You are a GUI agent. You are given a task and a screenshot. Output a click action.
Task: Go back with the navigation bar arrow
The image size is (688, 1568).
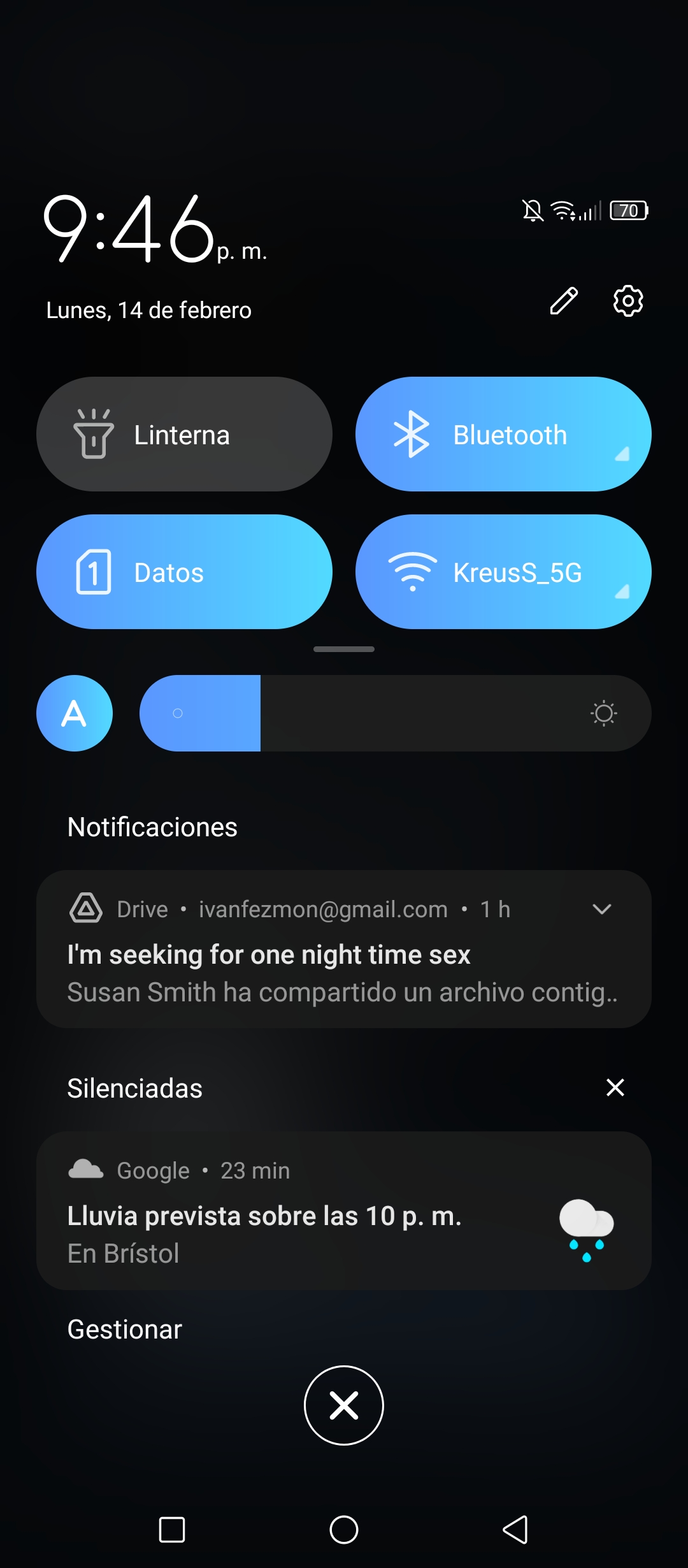(515, 1530)
